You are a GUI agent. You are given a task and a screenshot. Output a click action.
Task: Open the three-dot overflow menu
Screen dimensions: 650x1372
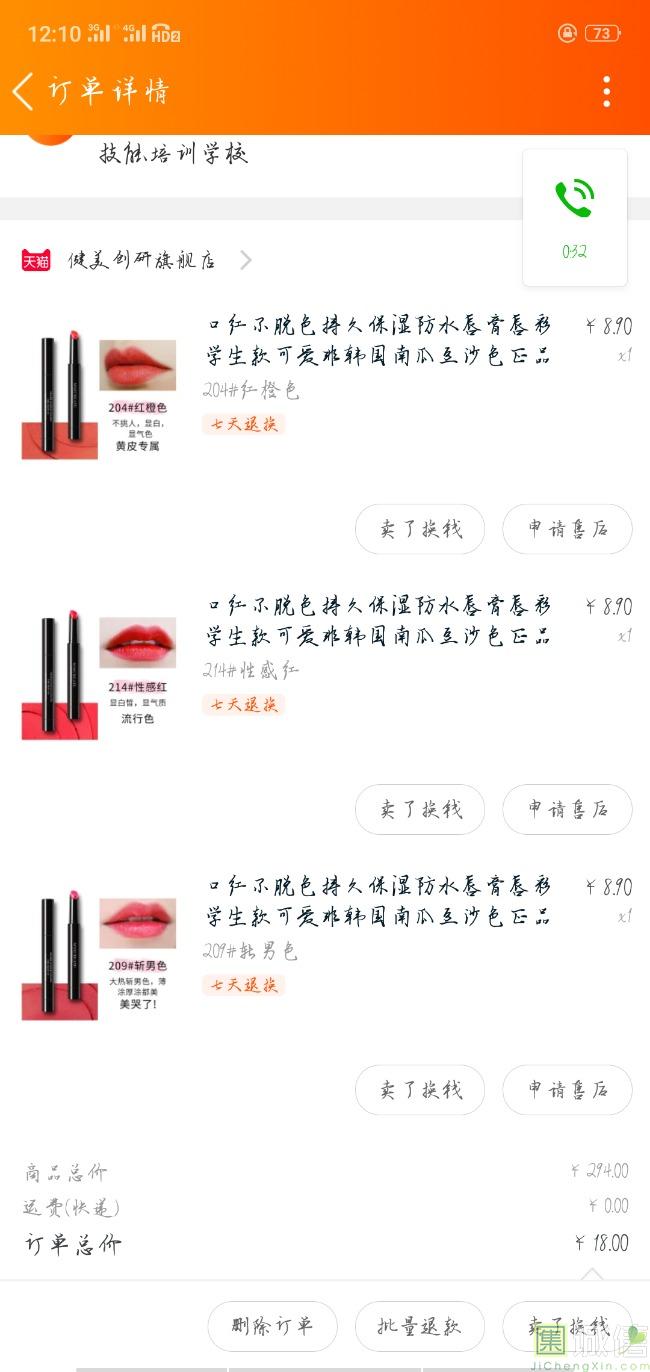[606, 91]
